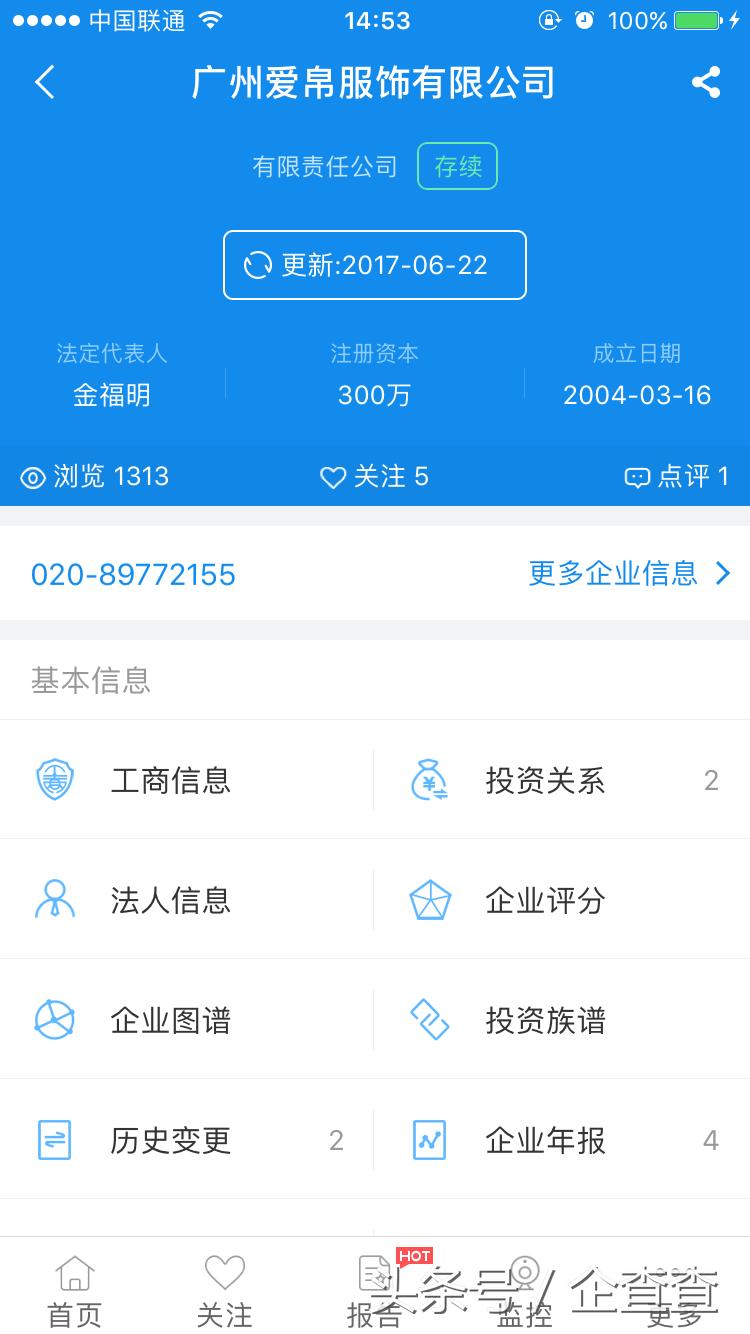
Task: Select the 存续 status badge
Action: pos(456,166)
